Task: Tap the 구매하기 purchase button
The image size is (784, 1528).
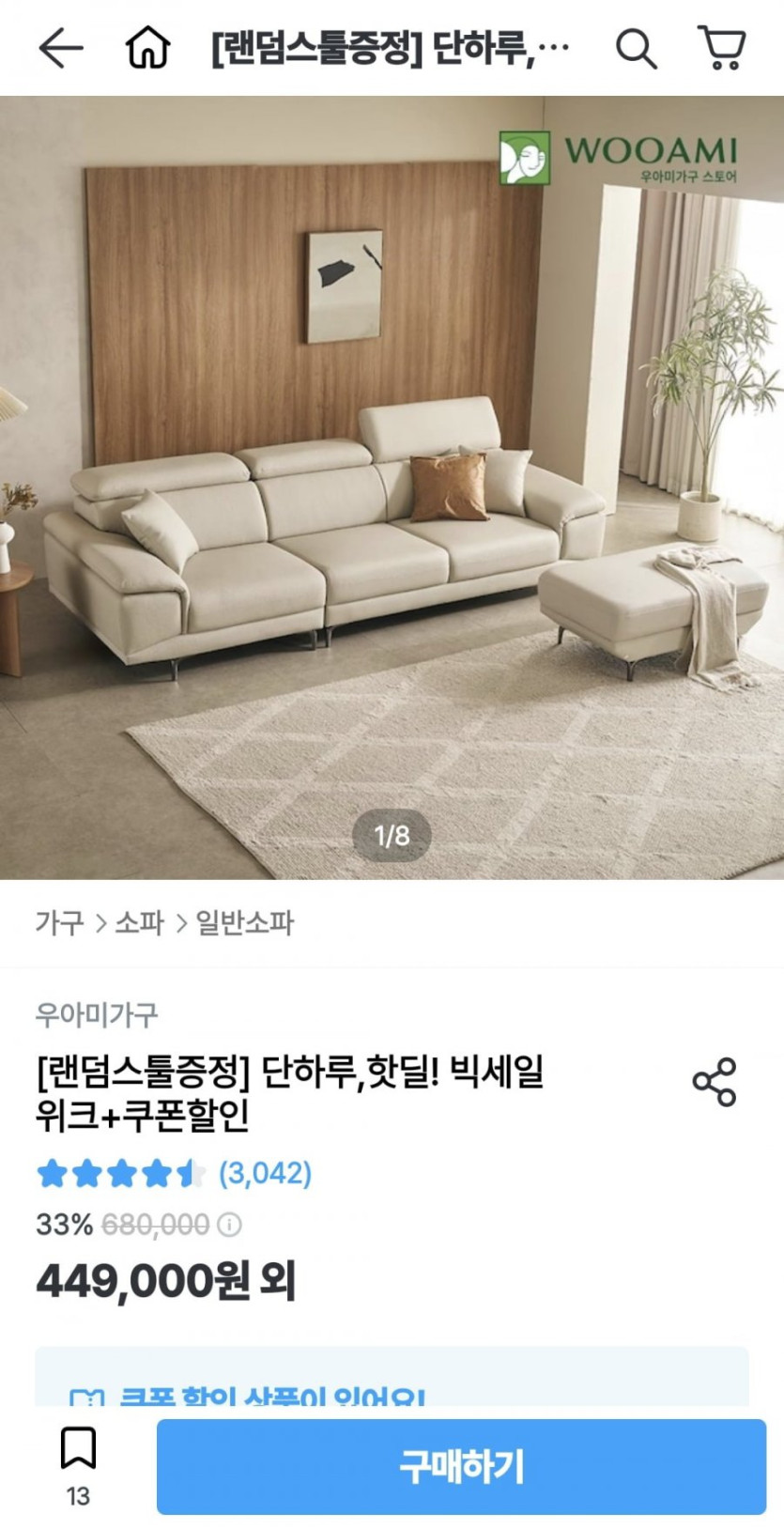Action: 461,1466
